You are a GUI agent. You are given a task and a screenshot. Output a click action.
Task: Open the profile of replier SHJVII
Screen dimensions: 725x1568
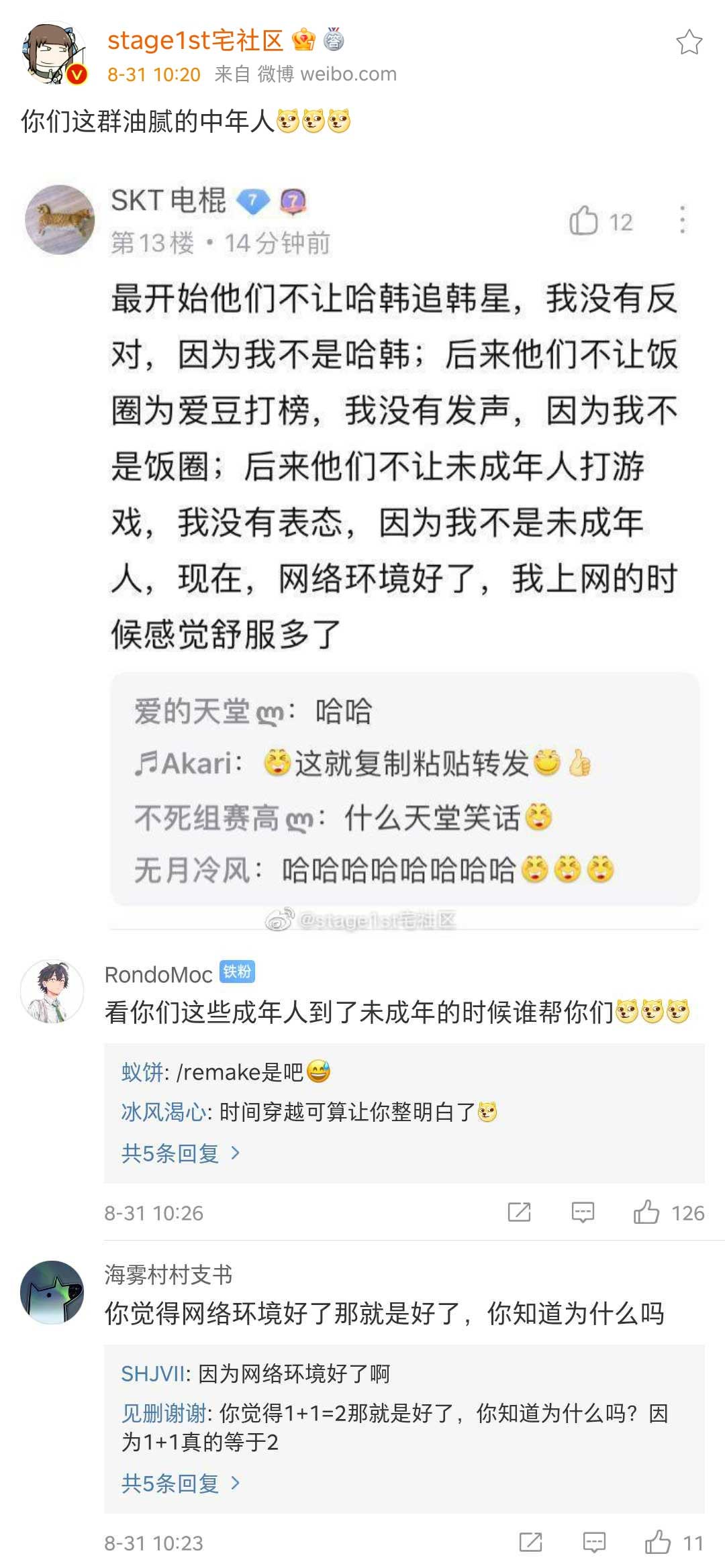(x=152, y=1373)
